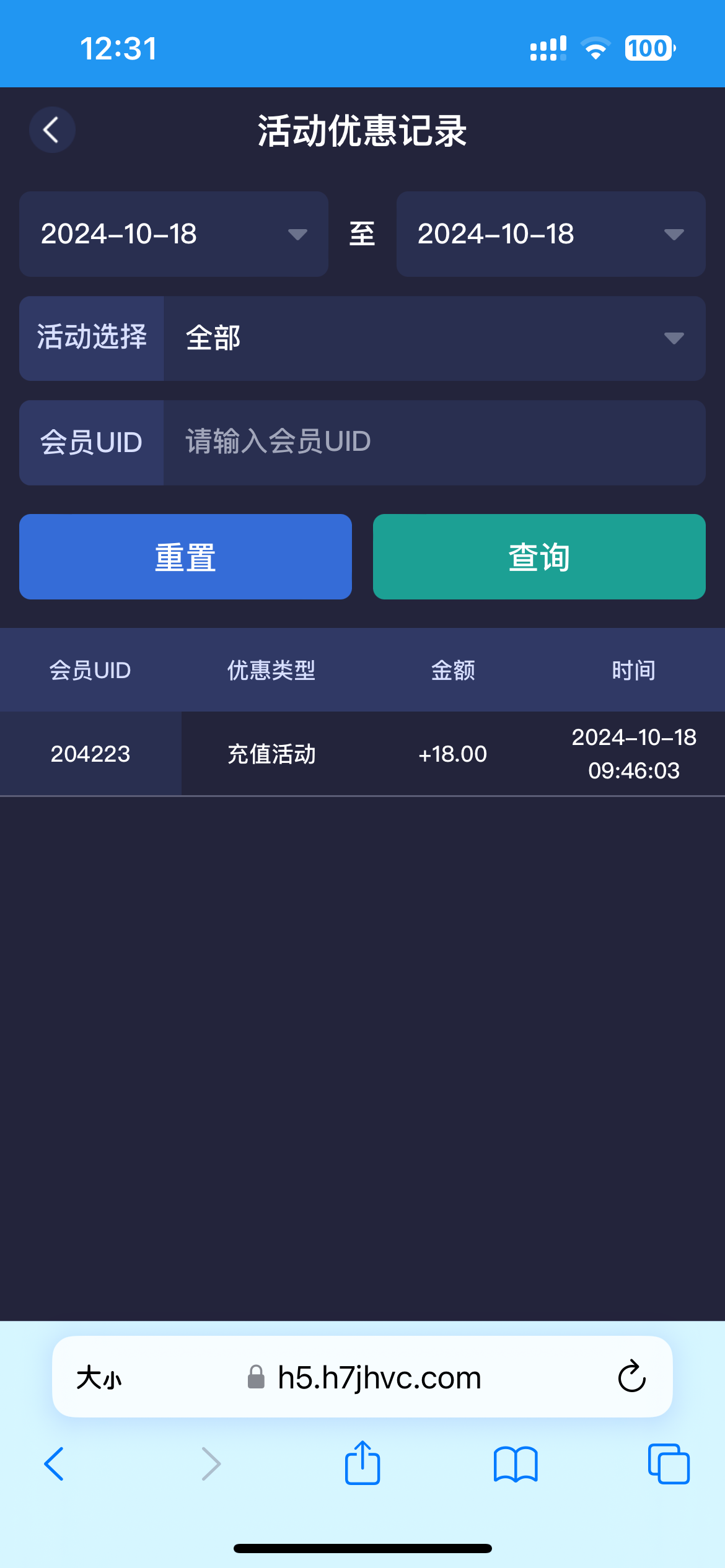
Task: Share this page from Safari
Action: 362,1463
